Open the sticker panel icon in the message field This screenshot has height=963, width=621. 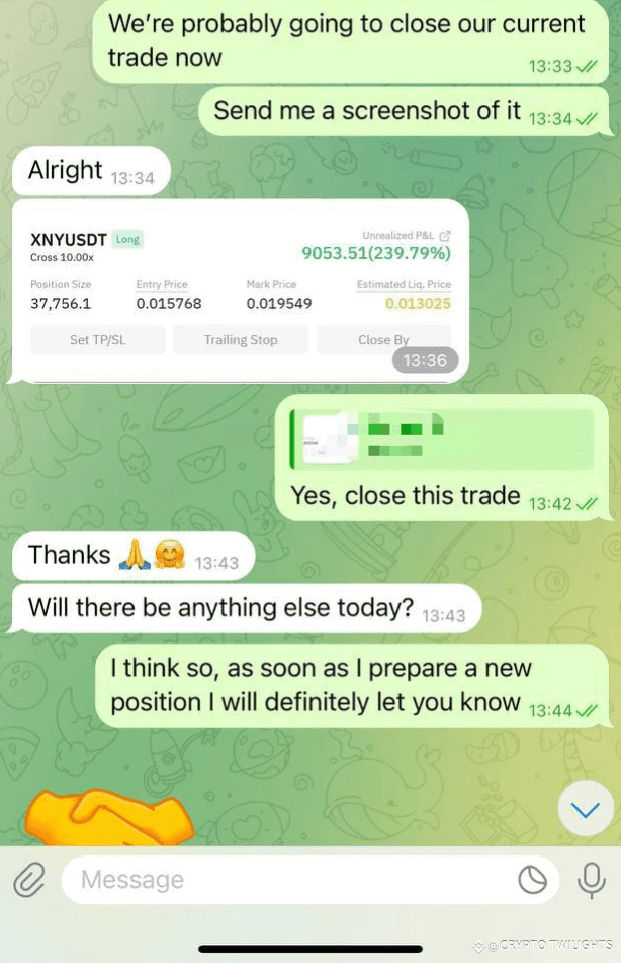click(532, 880)
